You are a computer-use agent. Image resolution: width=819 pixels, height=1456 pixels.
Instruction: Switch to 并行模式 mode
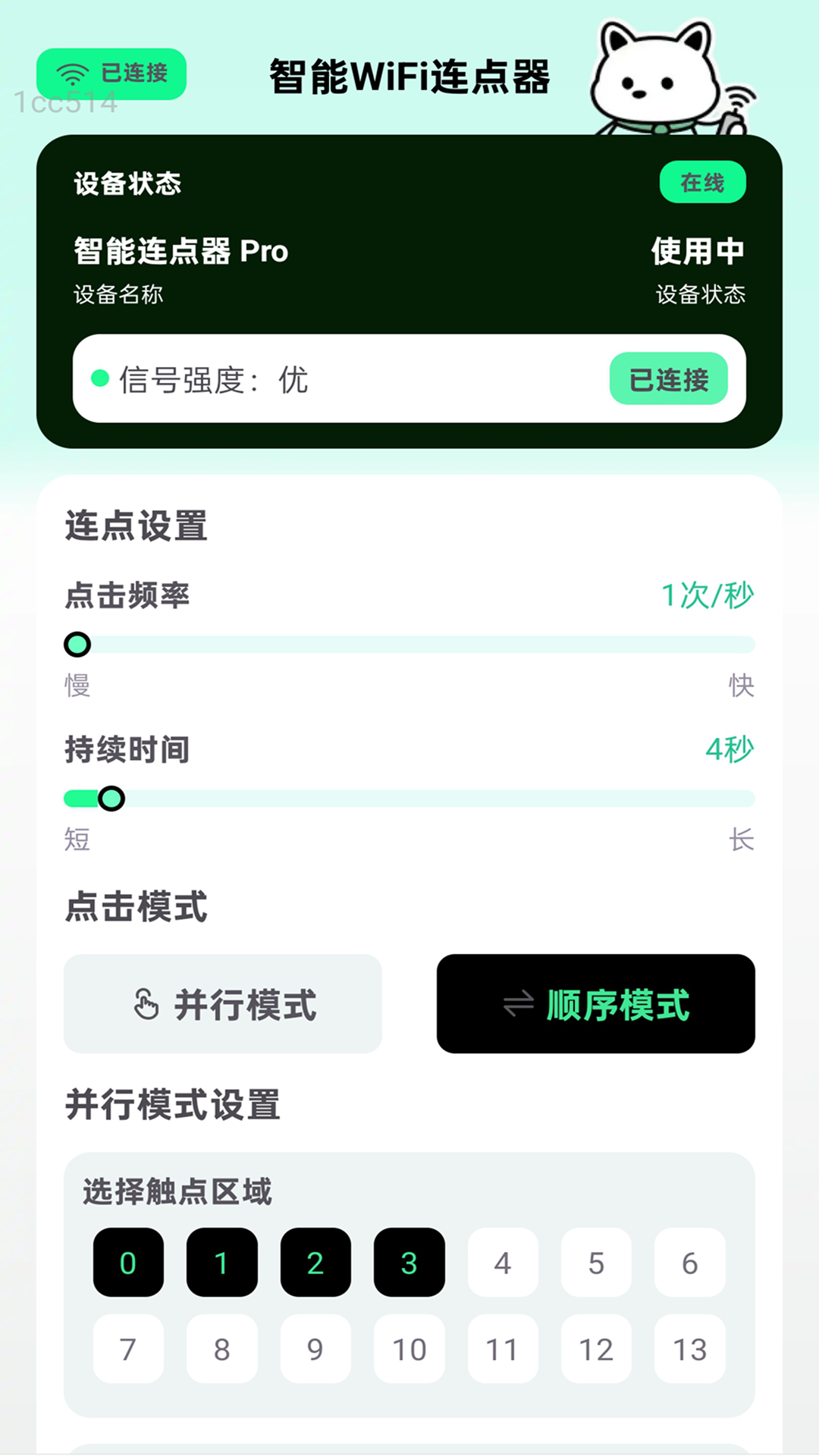(x=223, y=1005)
